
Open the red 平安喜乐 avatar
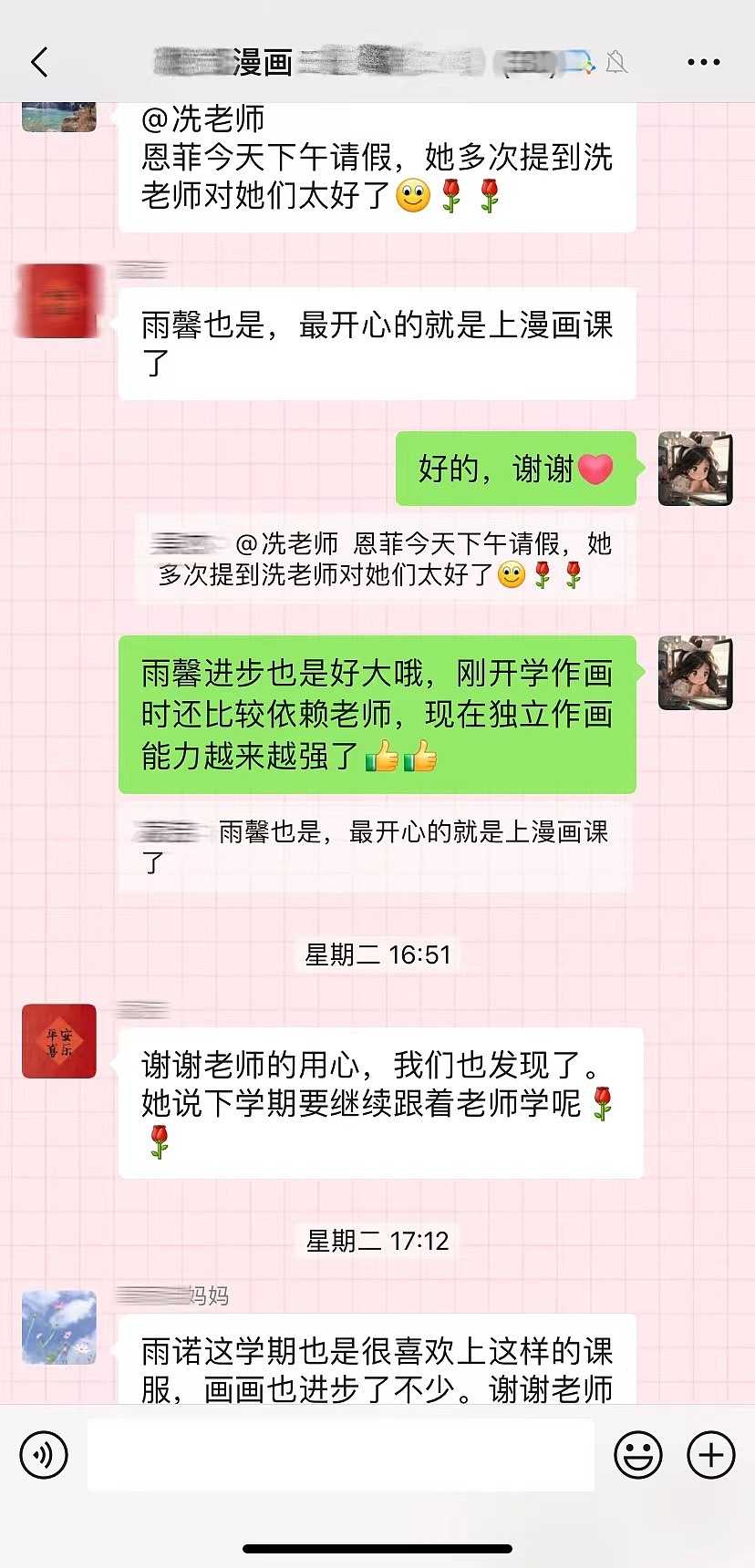pyautogui.click(x=58, y=1042)
